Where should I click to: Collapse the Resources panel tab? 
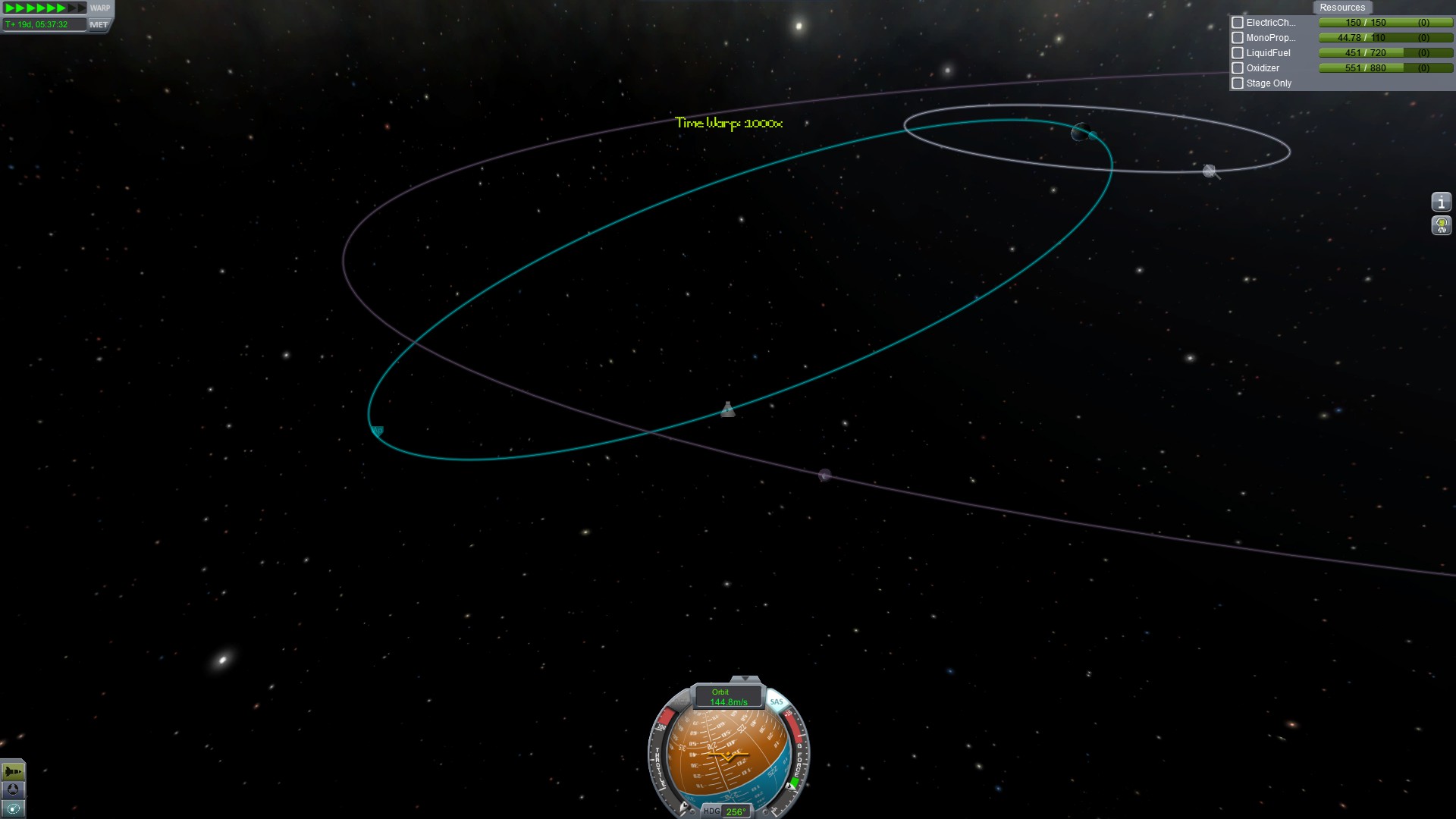click(1341, 8)
